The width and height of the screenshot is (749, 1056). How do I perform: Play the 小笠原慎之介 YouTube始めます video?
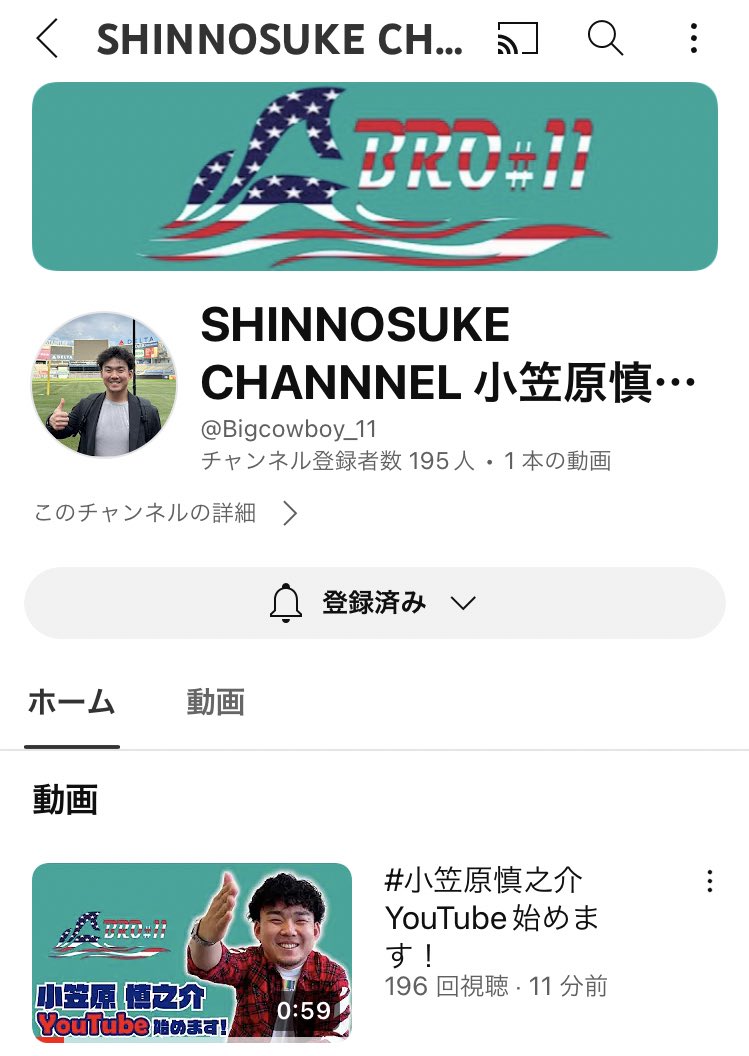pyautogui.click(x=192, y=952)
